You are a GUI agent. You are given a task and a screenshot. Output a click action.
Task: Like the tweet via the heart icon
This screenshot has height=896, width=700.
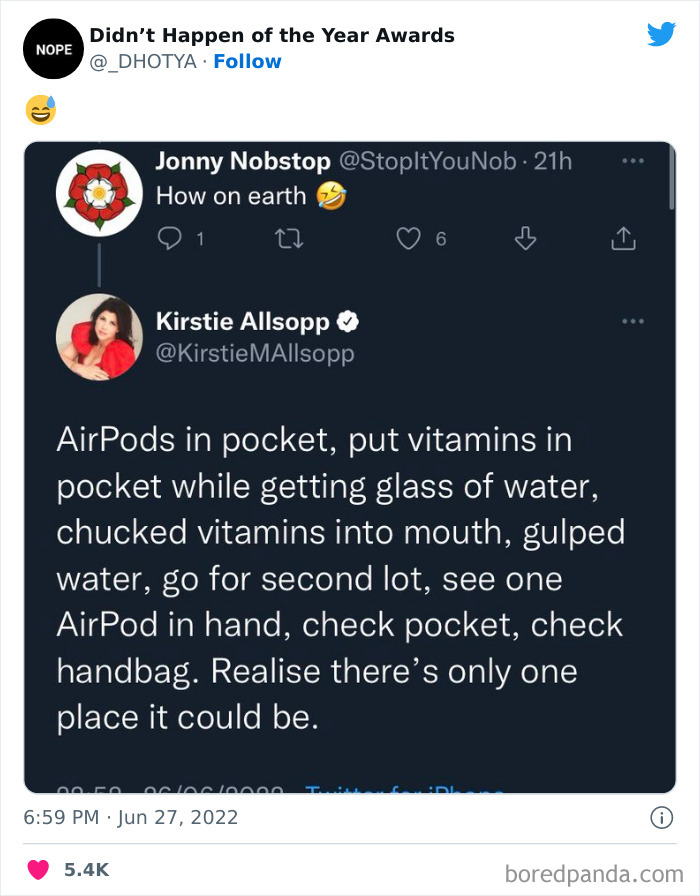pos(39,870)
